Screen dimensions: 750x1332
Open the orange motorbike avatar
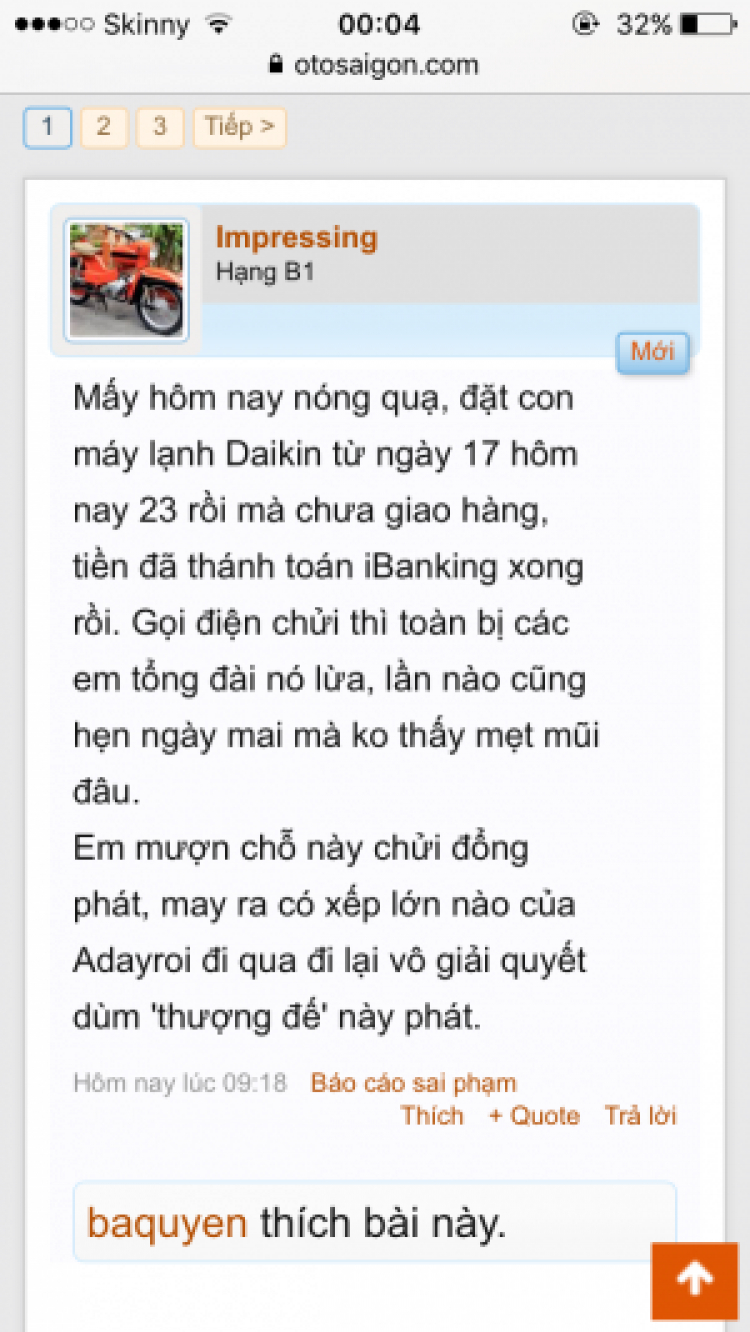[126, 280]
